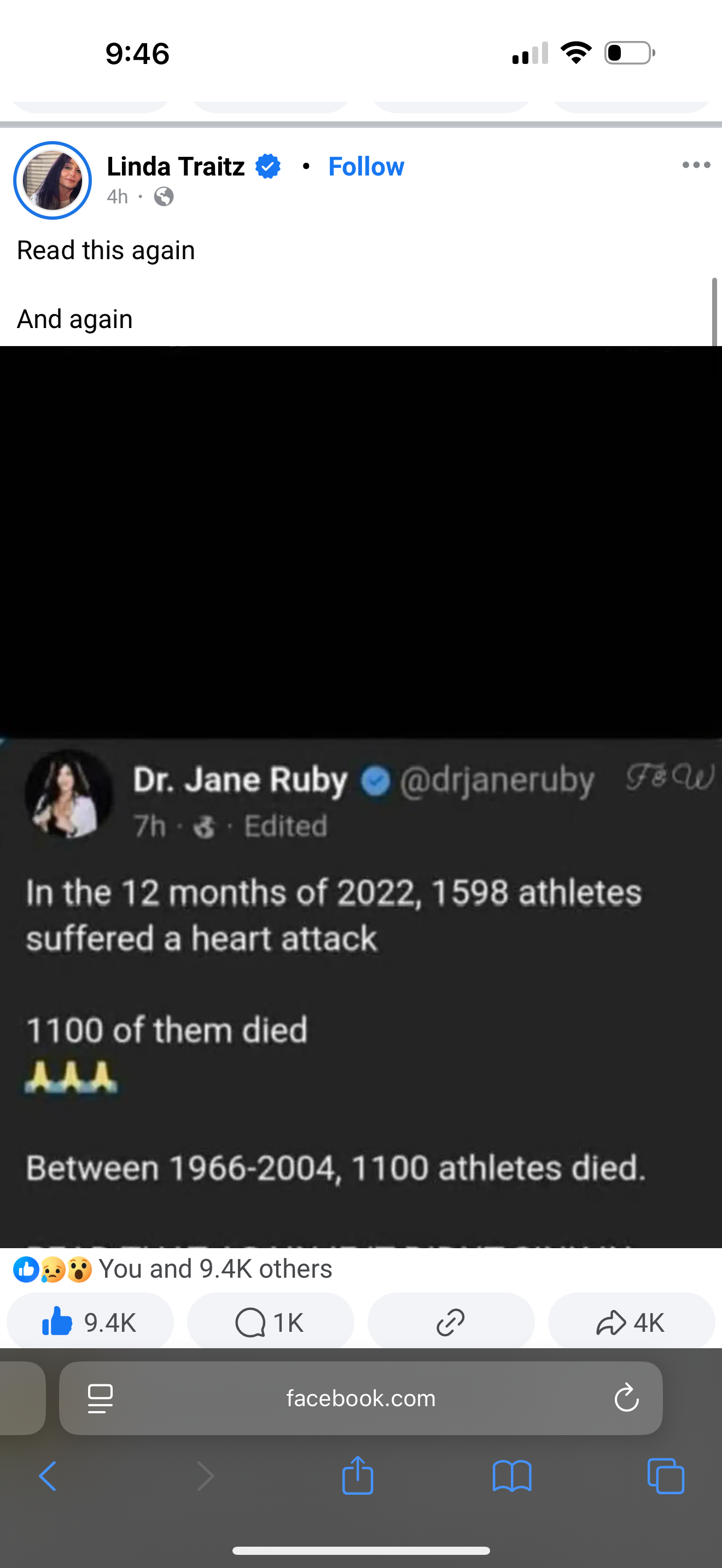722x1568 pixels.
Task: Open the post's three-dot options menu
Action: tap(696, 165)
